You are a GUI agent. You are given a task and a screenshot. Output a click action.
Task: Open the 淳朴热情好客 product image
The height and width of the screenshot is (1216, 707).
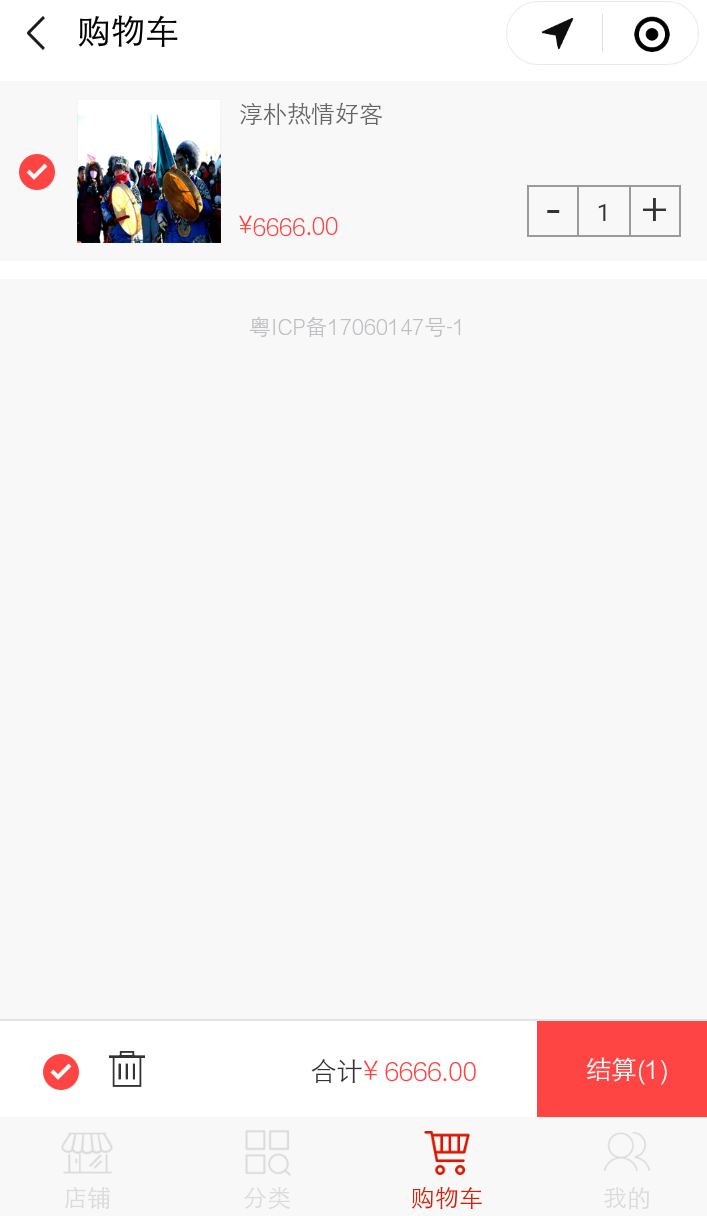point(149,171)
